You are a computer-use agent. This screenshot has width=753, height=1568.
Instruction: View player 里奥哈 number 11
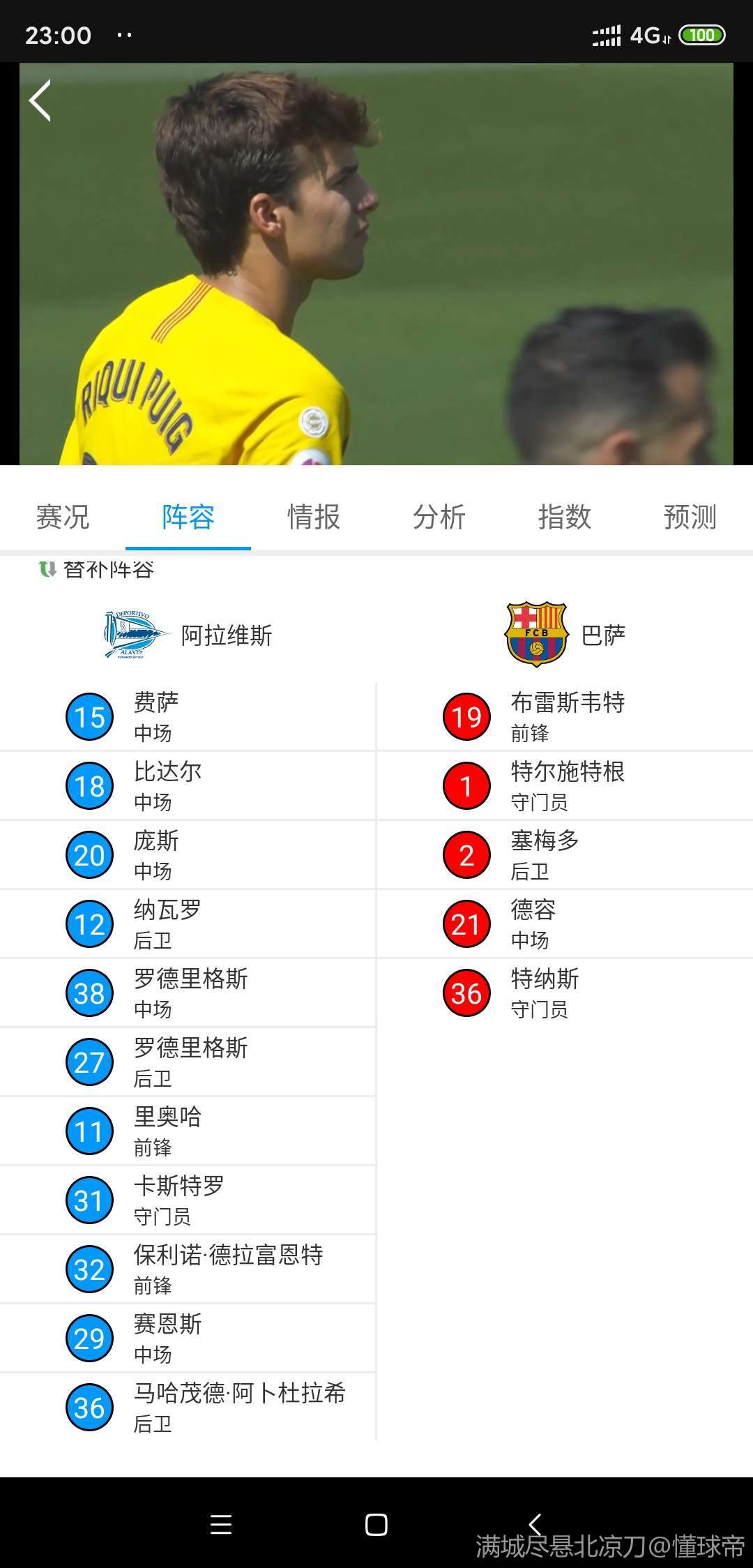point(167,1131)
